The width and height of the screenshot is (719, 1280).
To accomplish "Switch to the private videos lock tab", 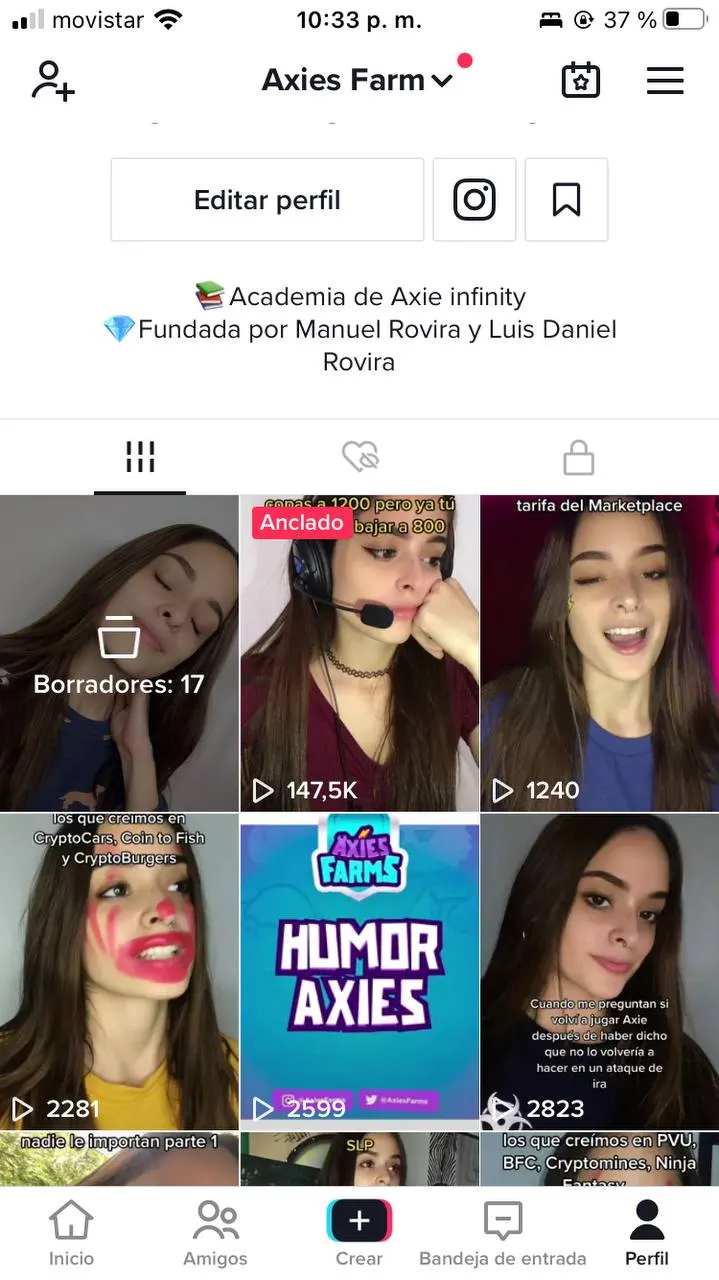I will pos(579,458).
